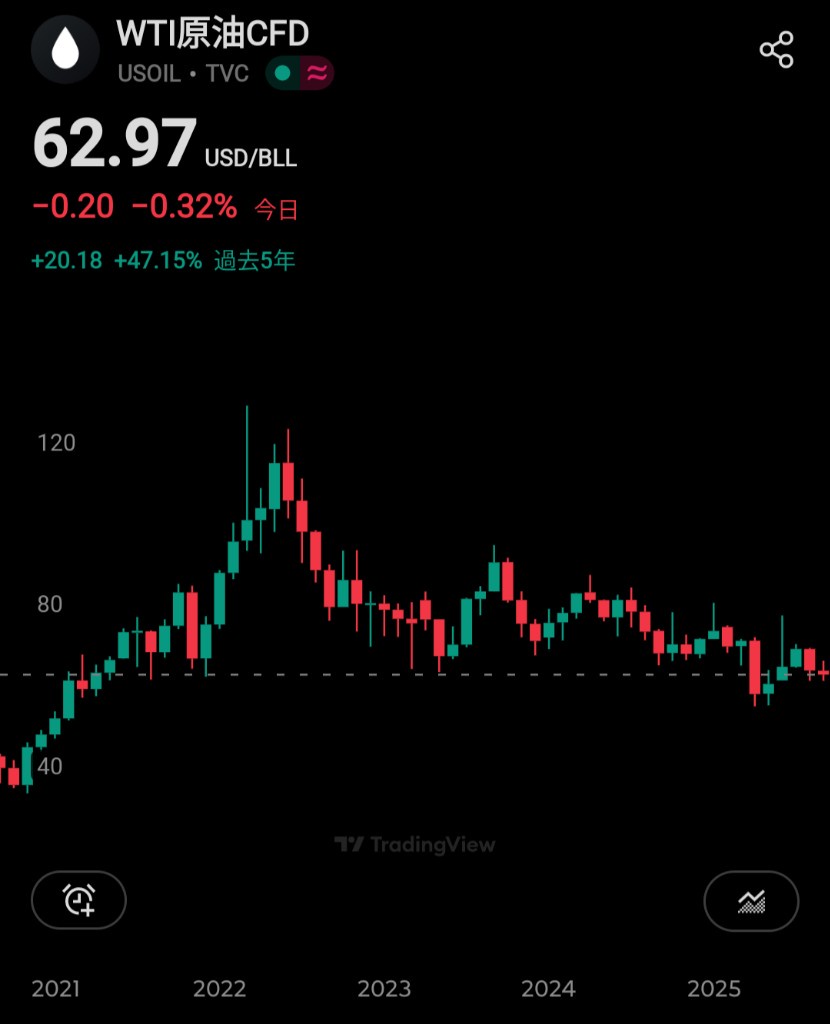Open the full chart view

pyautogui.click(x=751, y=900)
